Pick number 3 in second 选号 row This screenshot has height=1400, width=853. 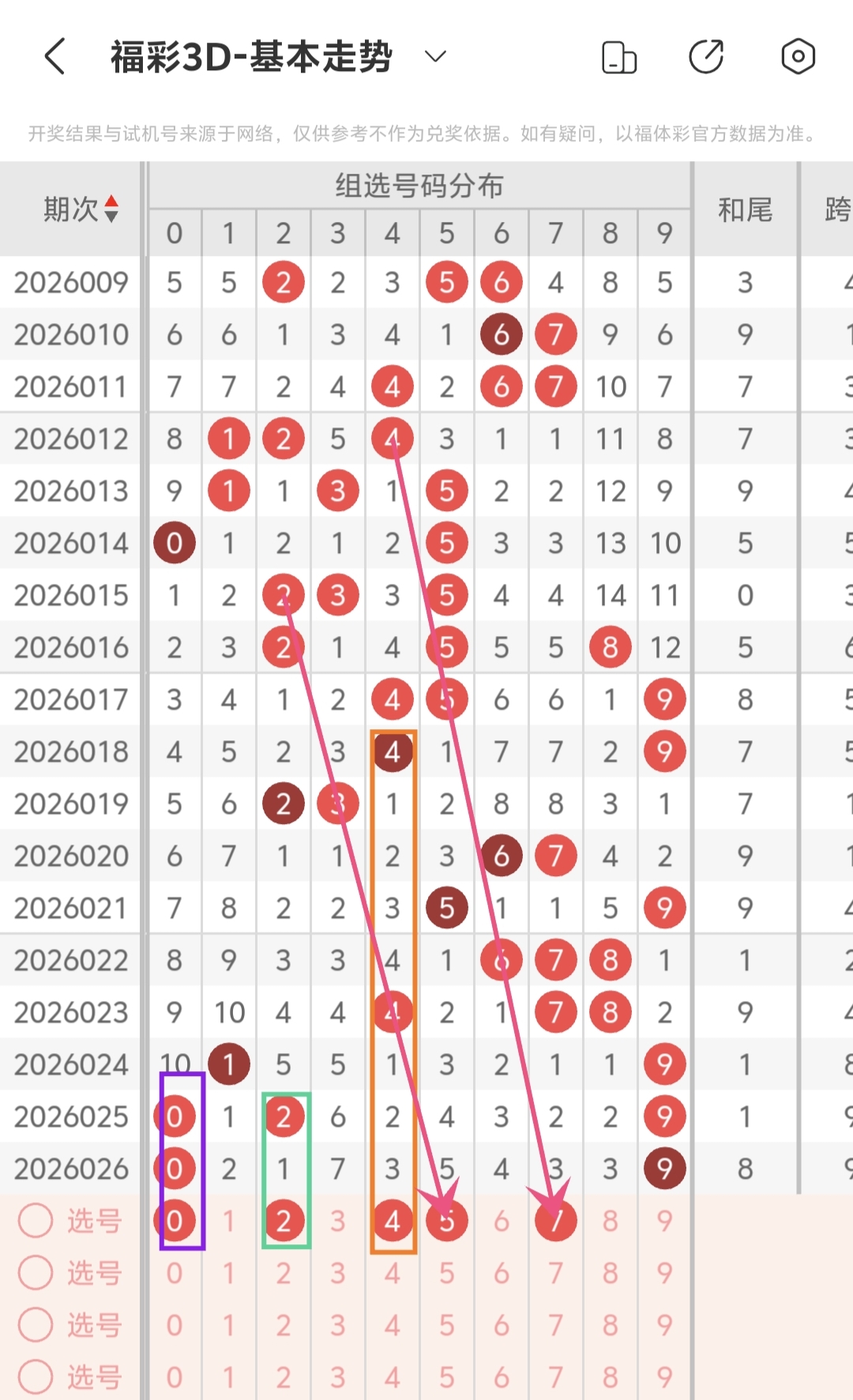(x=338, y=1273)
